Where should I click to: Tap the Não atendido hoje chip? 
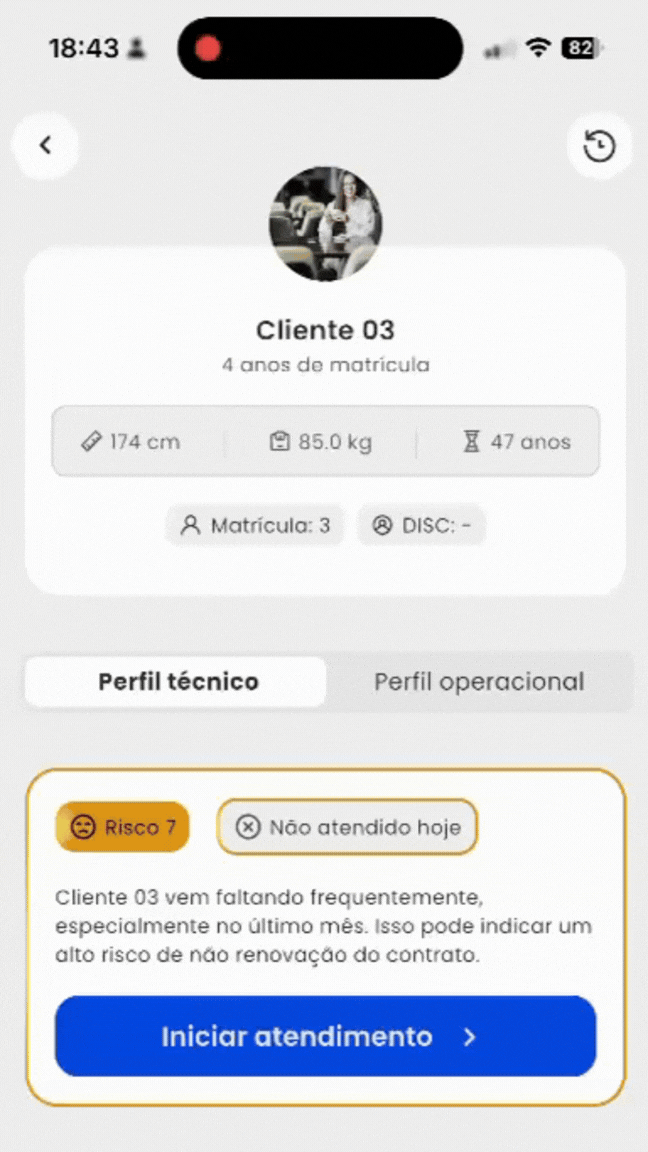[x=347, y=827]
